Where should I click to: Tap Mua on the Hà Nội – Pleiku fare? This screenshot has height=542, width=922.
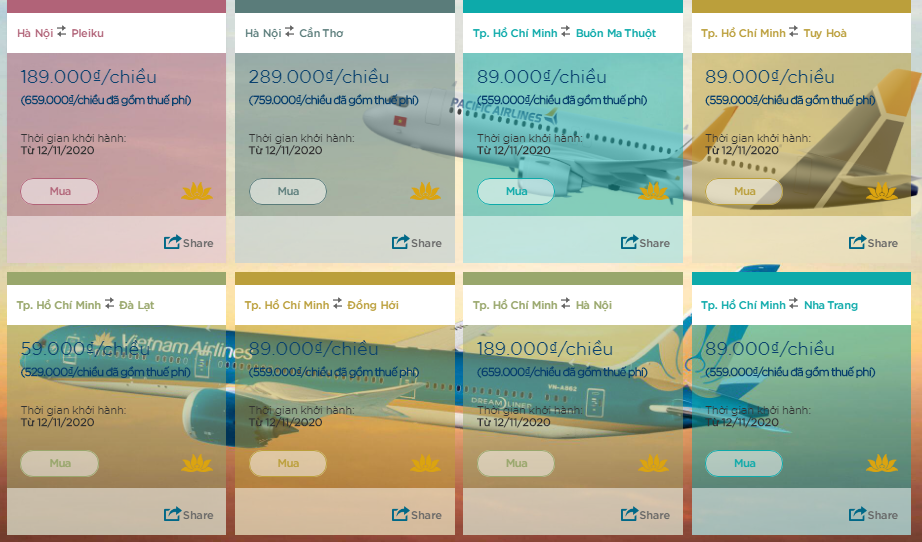click(60, 191)
